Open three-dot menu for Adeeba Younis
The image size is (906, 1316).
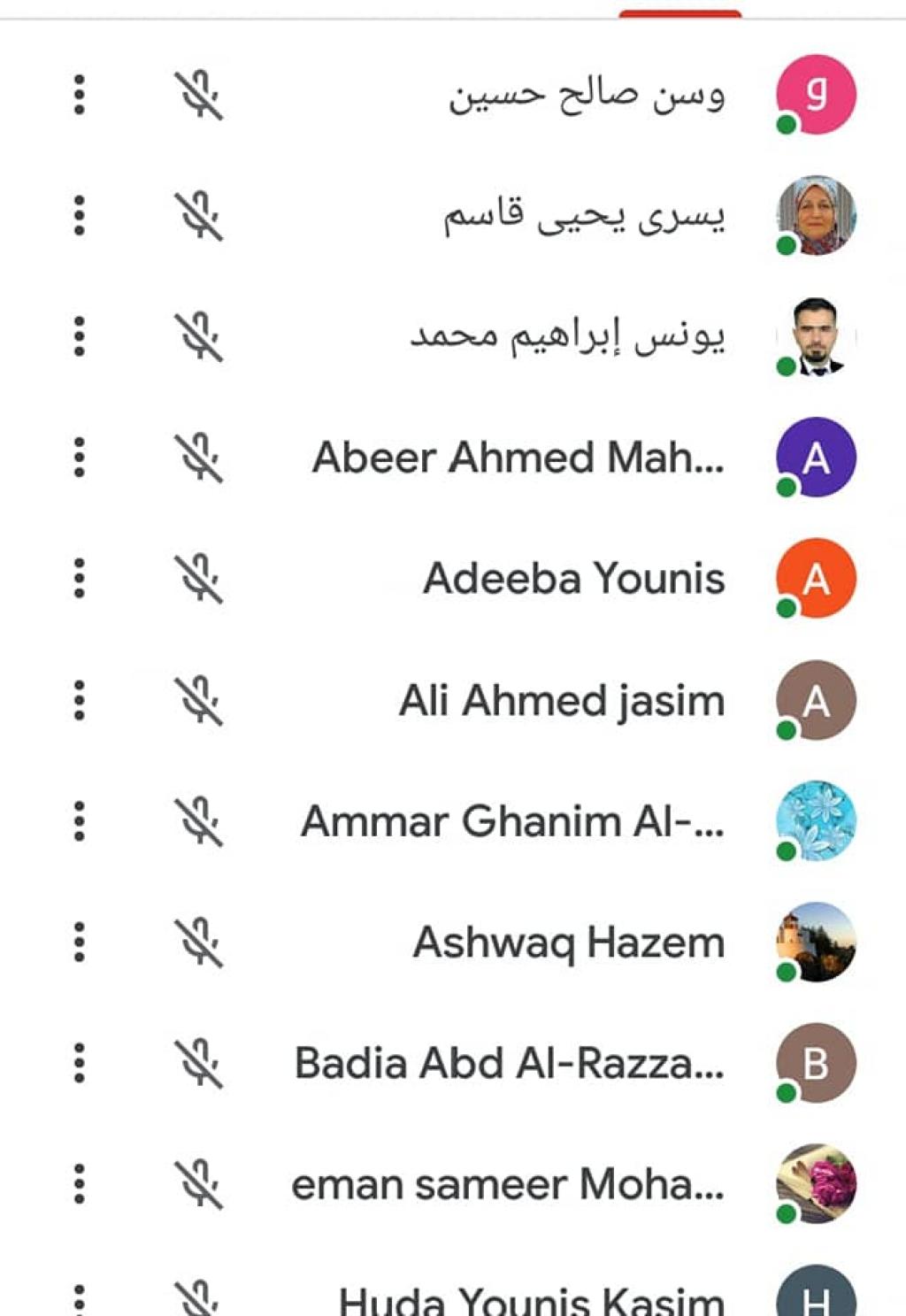[x=80, y=579]
